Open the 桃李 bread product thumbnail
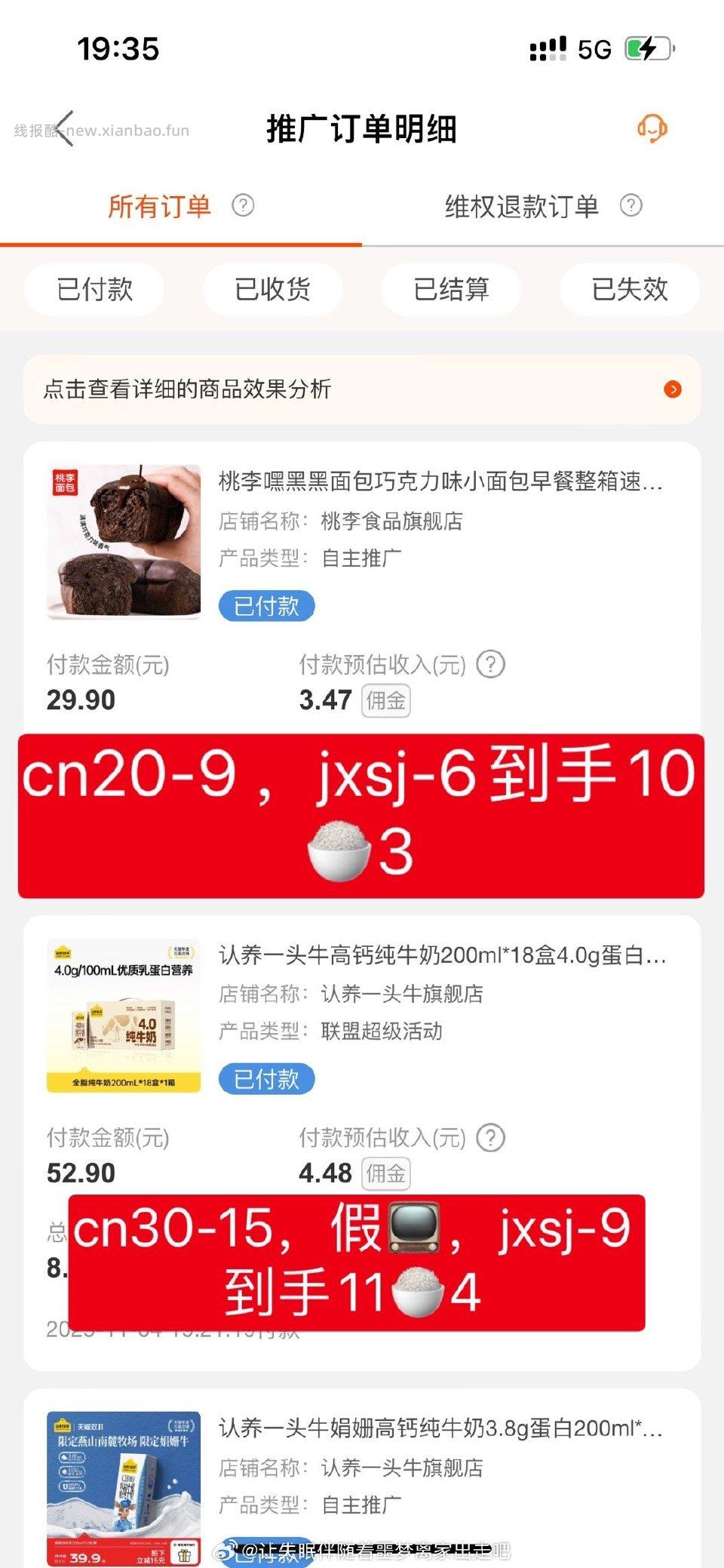 124,540
